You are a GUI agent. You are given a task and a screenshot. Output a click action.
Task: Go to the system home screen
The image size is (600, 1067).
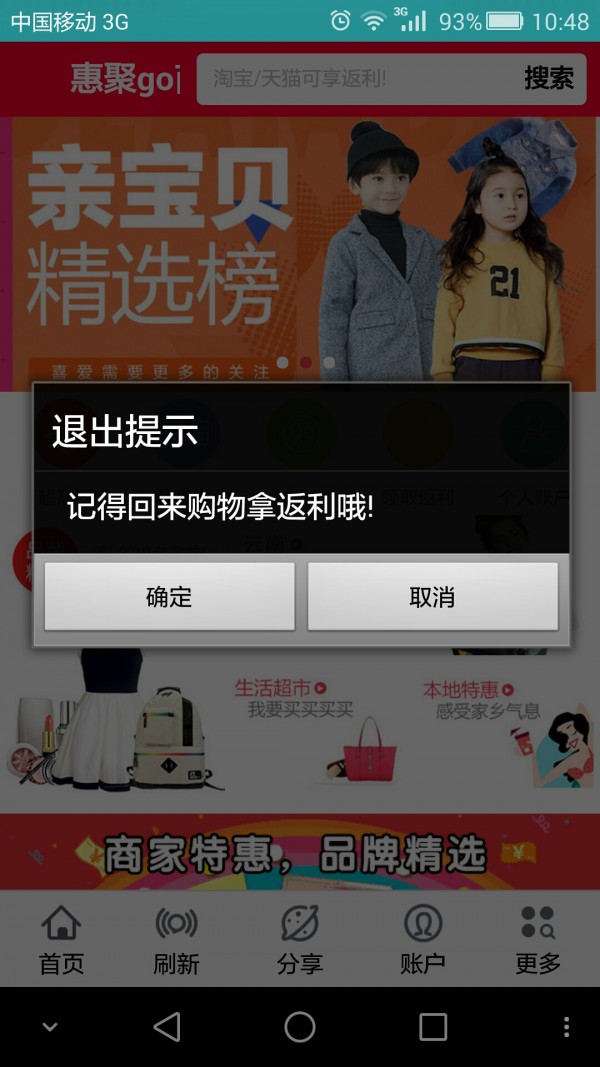(300, 1027)
